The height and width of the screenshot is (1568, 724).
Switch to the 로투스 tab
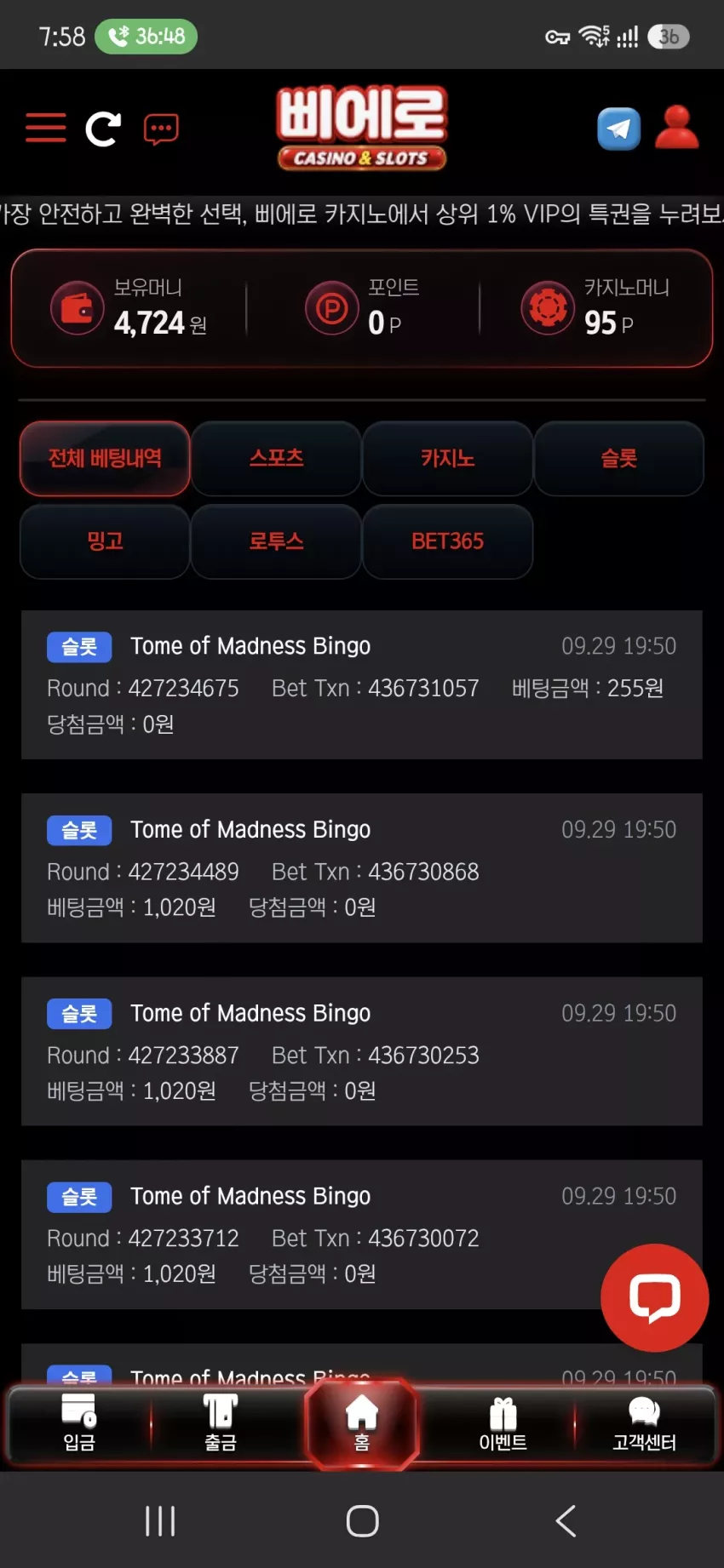pos(276,541)
